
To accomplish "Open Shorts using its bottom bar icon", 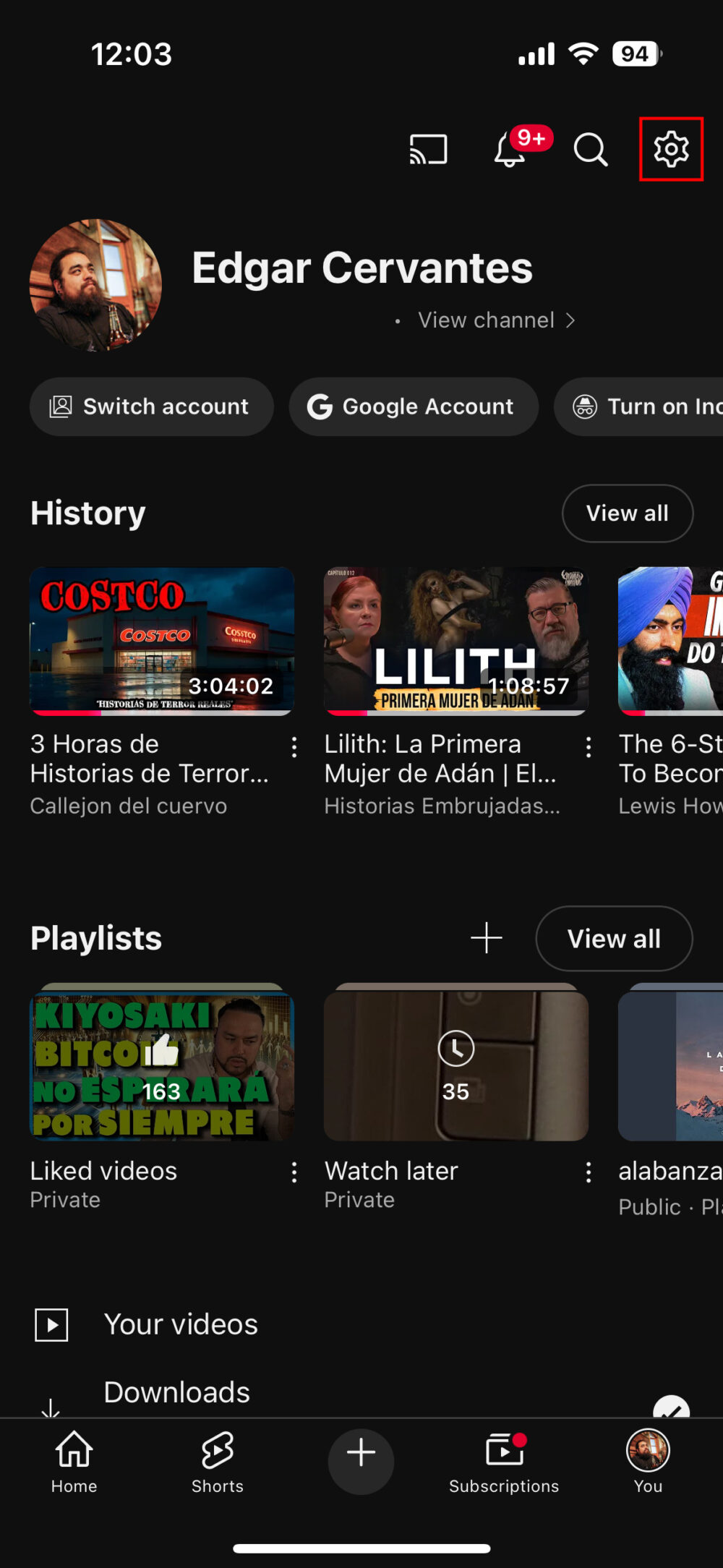I will [217, 1454].
